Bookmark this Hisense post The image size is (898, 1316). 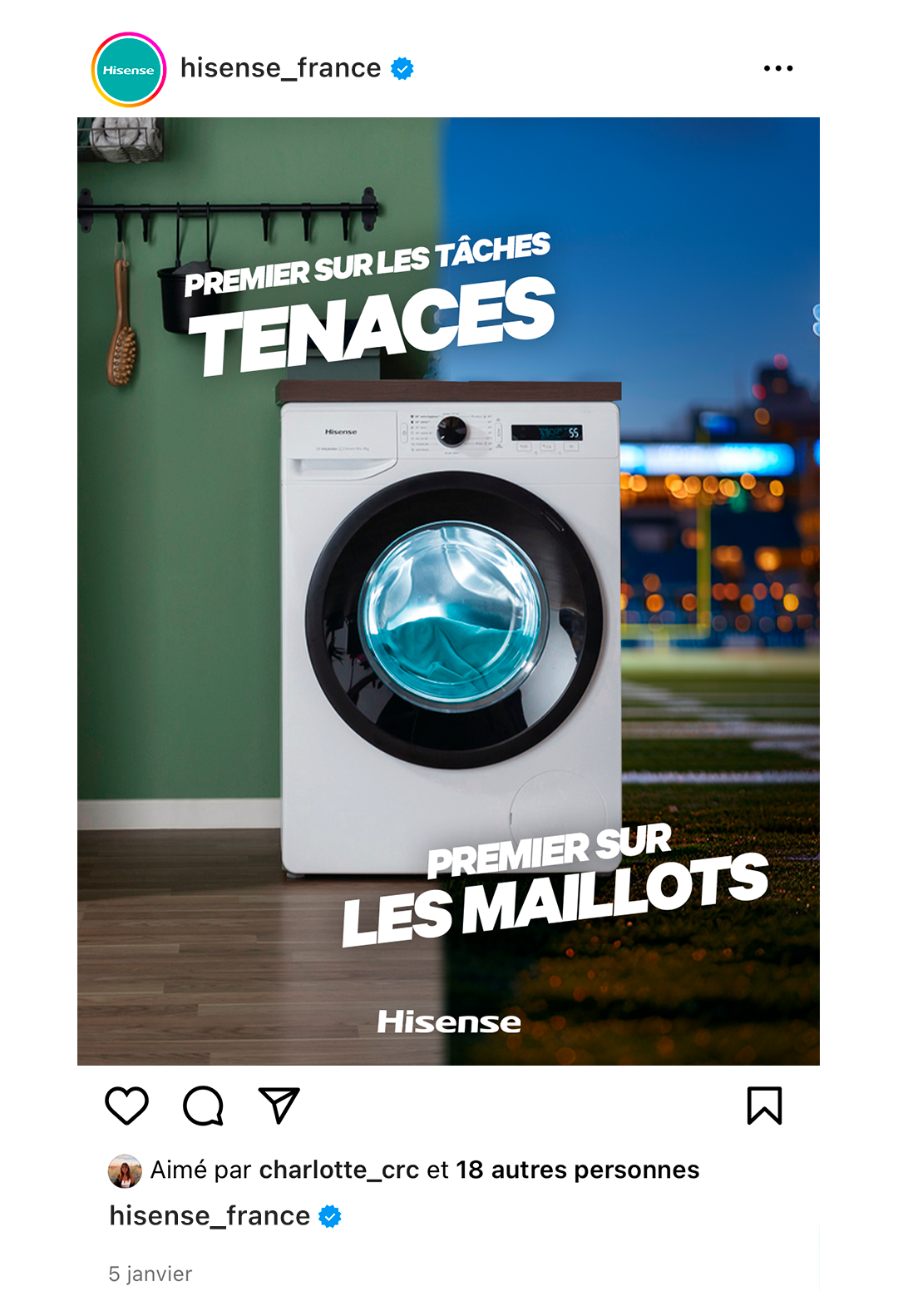(764, 1106)
